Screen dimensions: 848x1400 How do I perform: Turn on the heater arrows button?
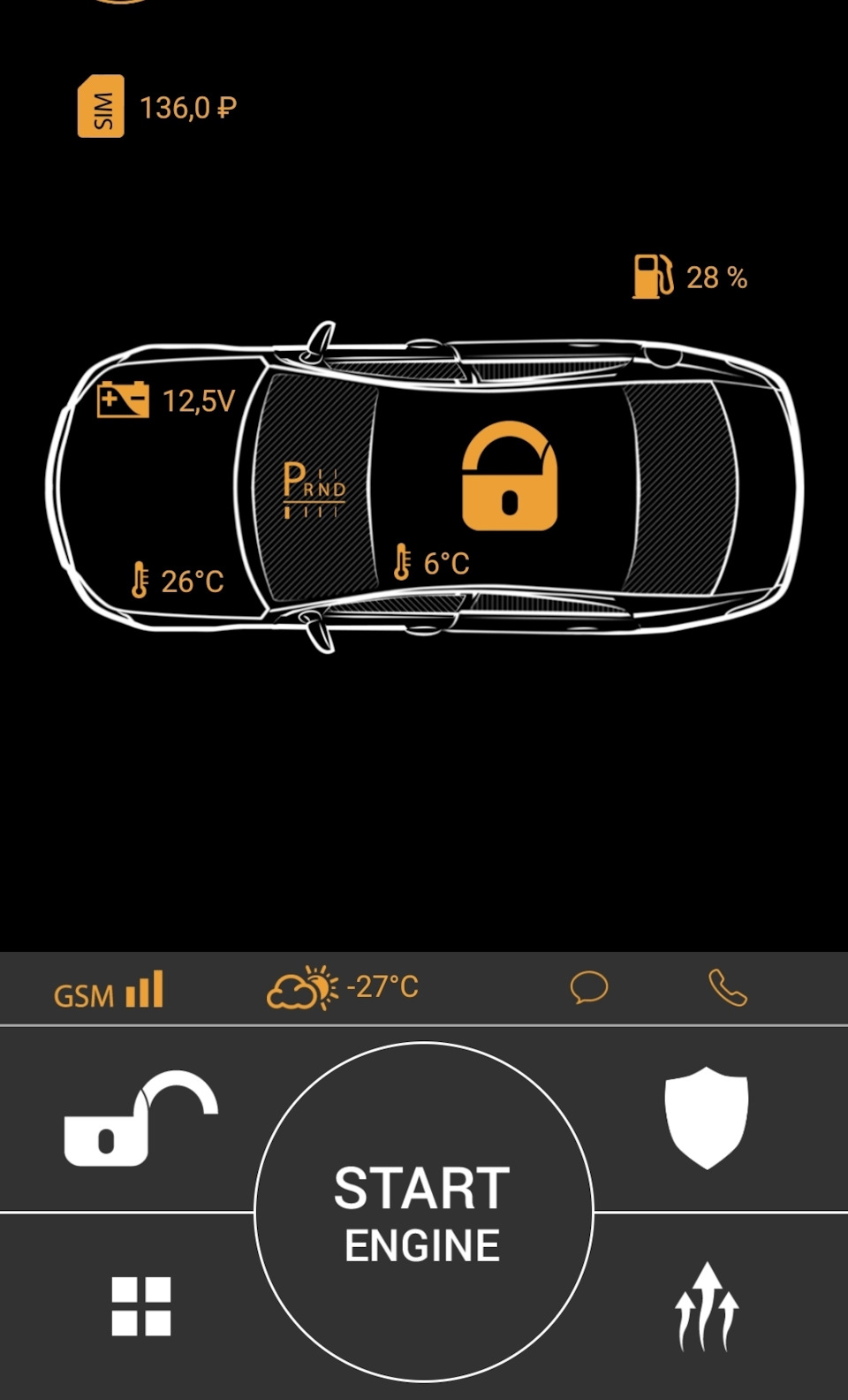706,1306
